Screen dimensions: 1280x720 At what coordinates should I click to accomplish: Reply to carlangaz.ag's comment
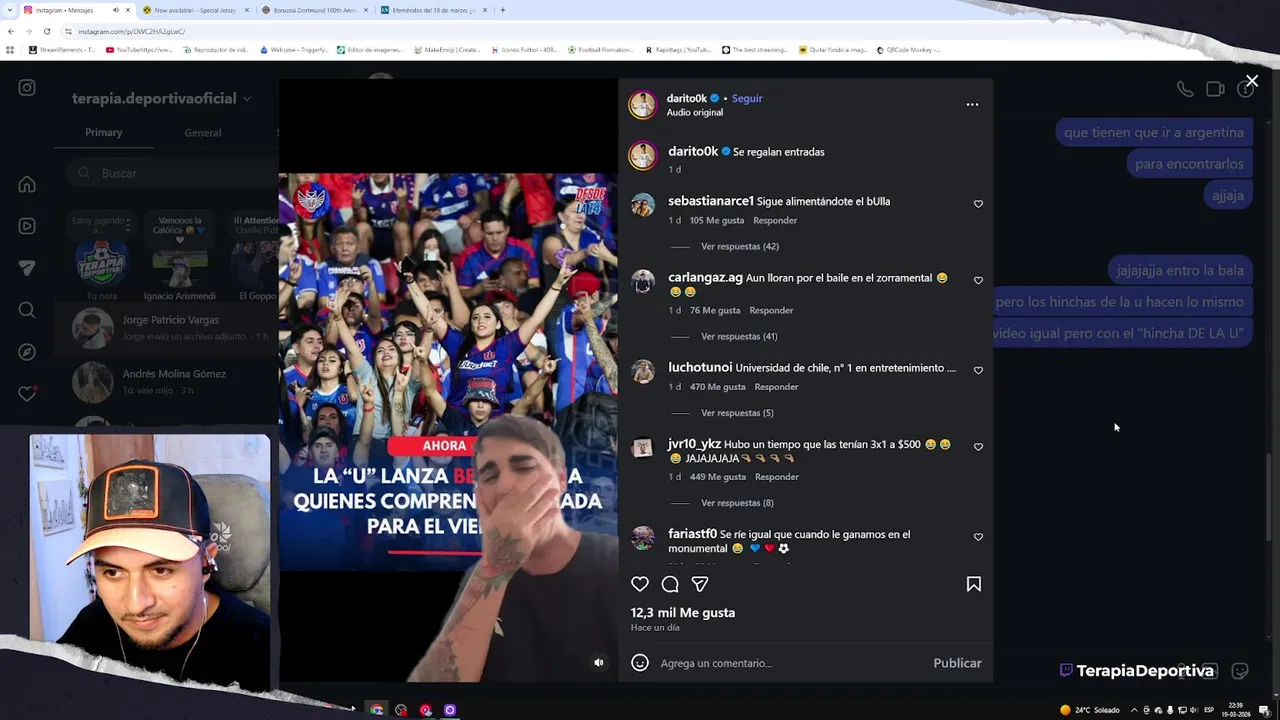click(x=771, y=310)
